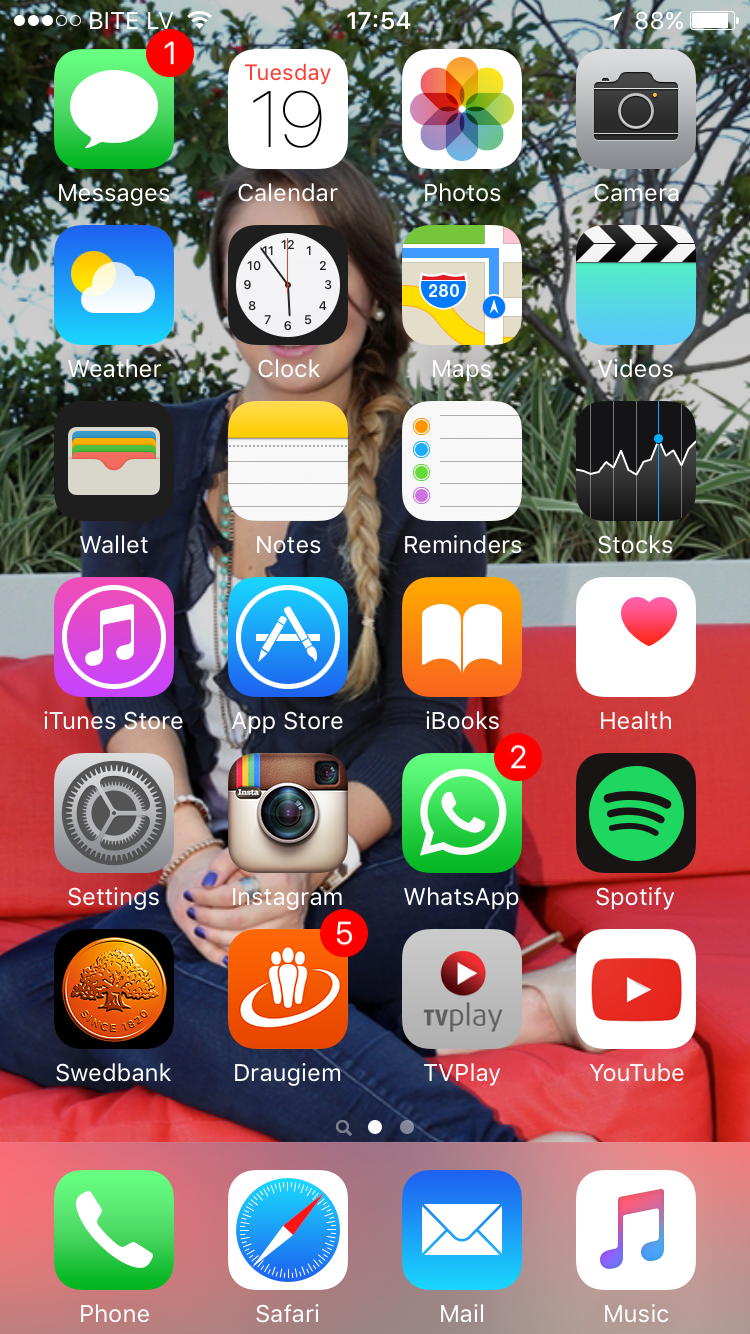Launch YouTube
This screenshot has height=1334, width=750.
(636, 990)
